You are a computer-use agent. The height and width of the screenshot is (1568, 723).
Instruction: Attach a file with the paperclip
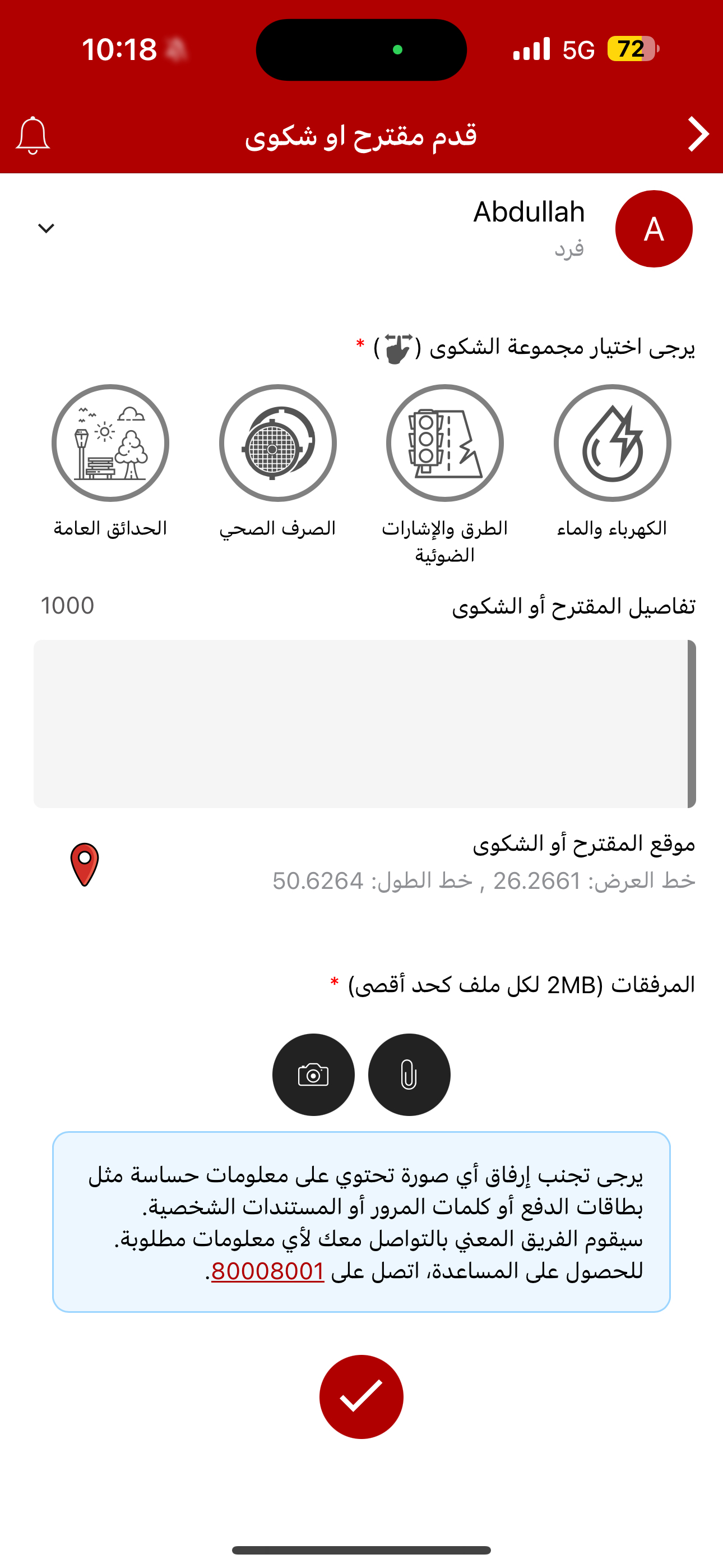click(409, 1074)
